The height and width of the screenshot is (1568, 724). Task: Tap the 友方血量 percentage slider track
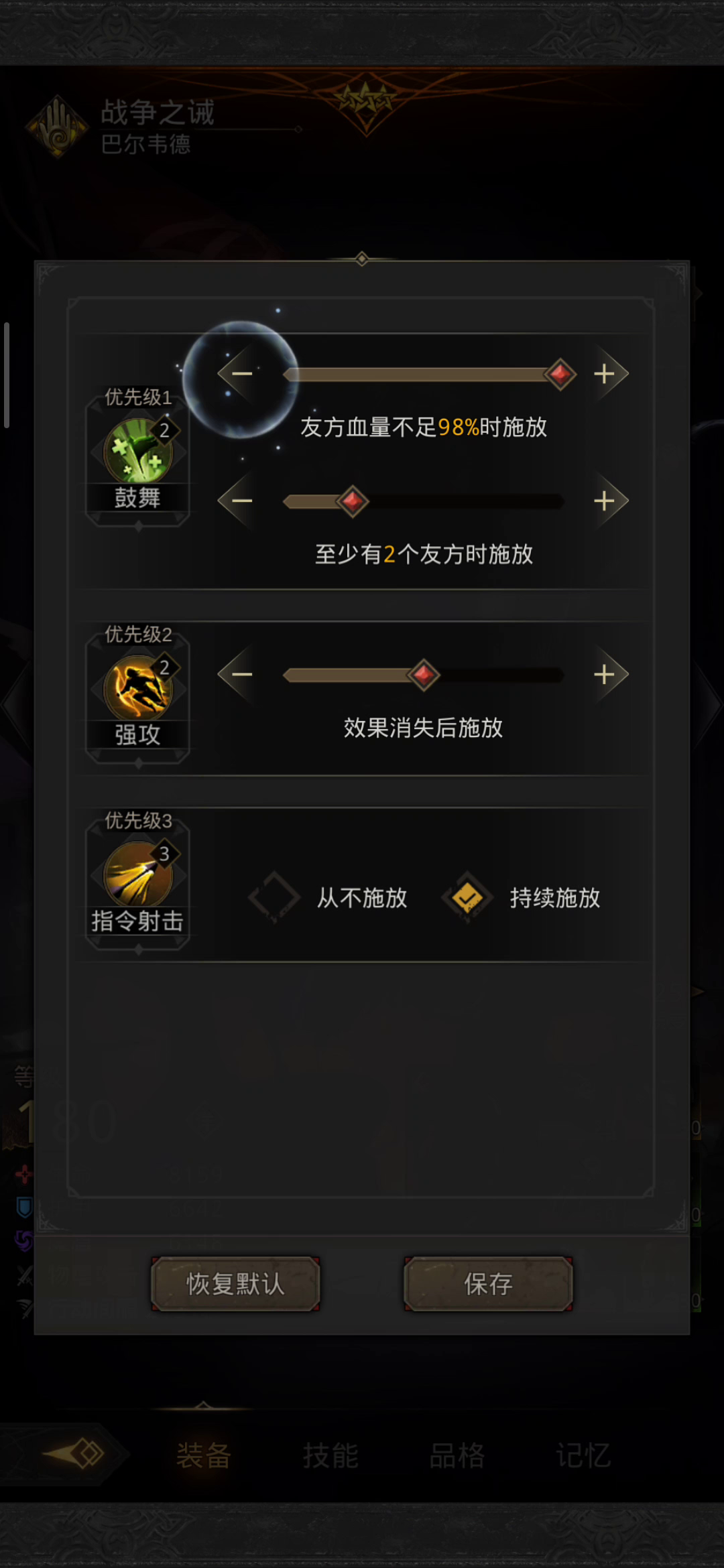pos(422,374)
